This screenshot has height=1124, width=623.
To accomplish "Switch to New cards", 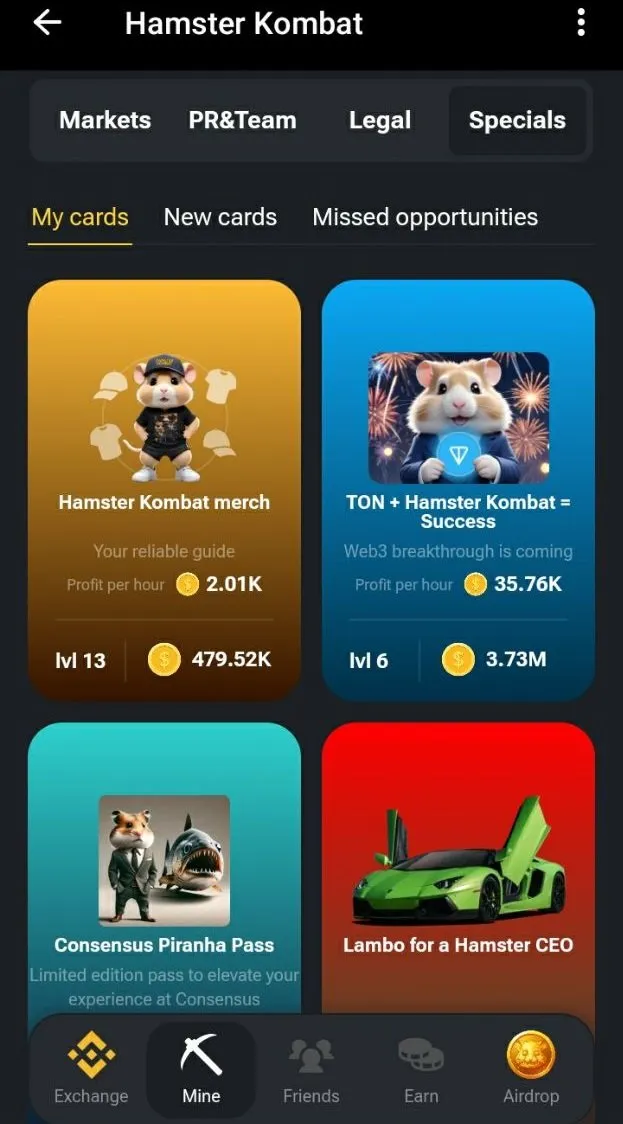I will [x=220, y=217].
